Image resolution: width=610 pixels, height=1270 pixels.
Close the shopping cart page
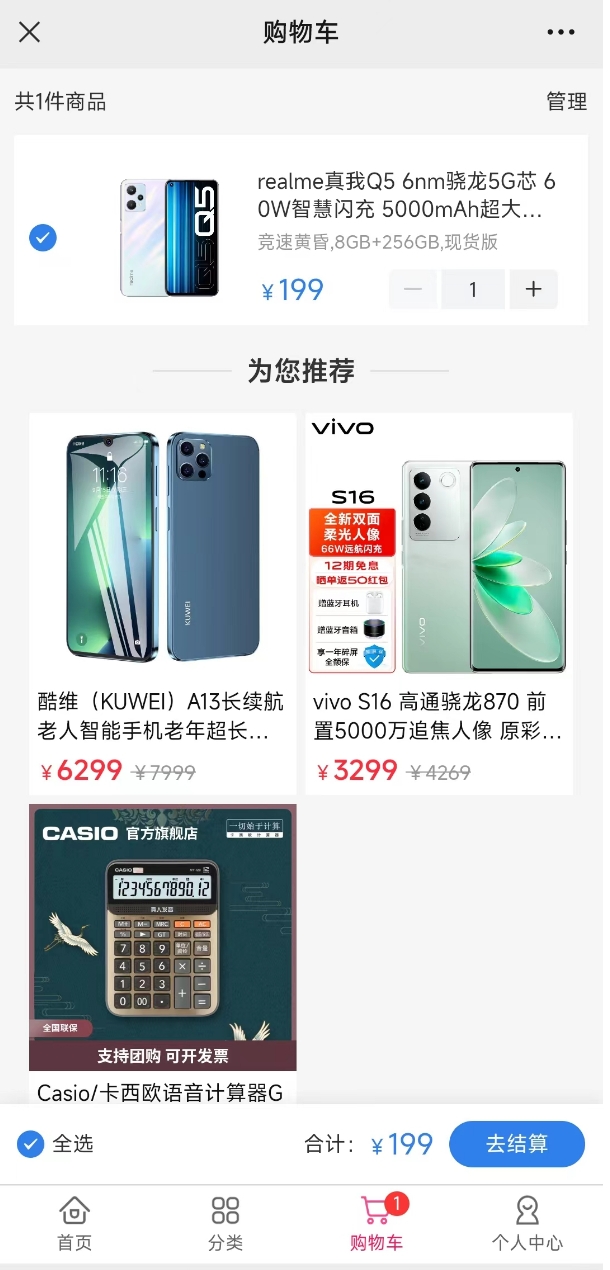[30, 32]
